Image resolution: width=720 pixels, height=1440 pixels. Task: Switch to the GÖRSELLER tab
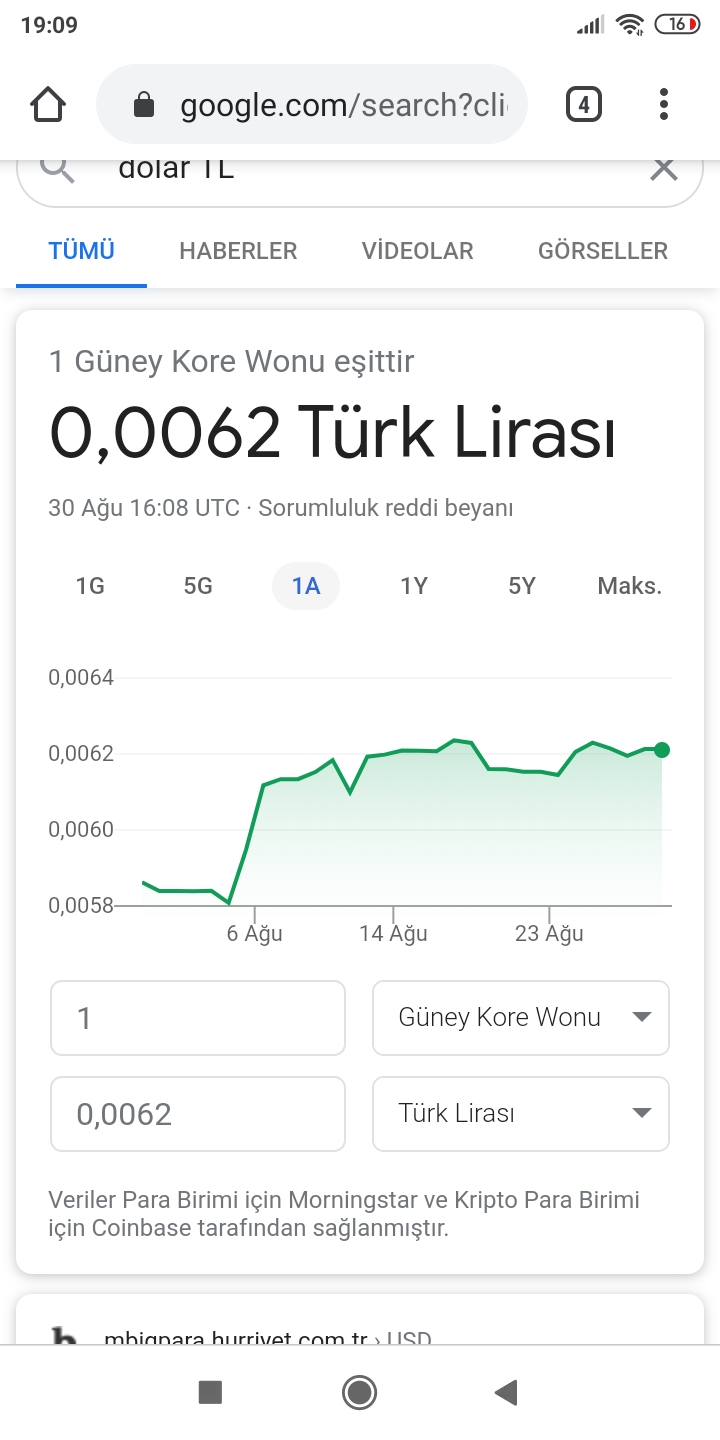(602, 251)
